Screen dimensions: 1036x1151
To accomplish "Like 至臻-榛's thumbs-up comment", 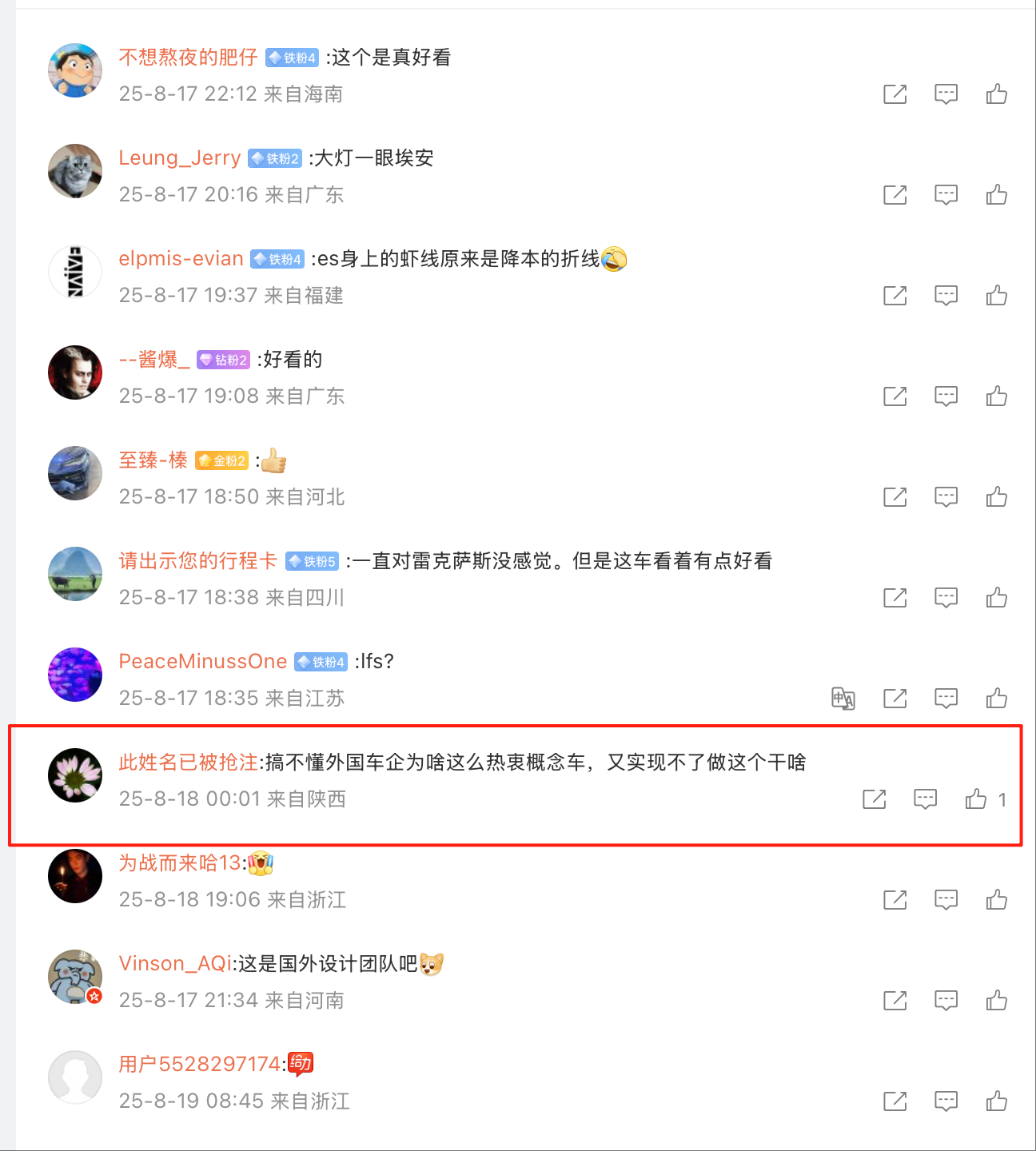I will (996, 497).
